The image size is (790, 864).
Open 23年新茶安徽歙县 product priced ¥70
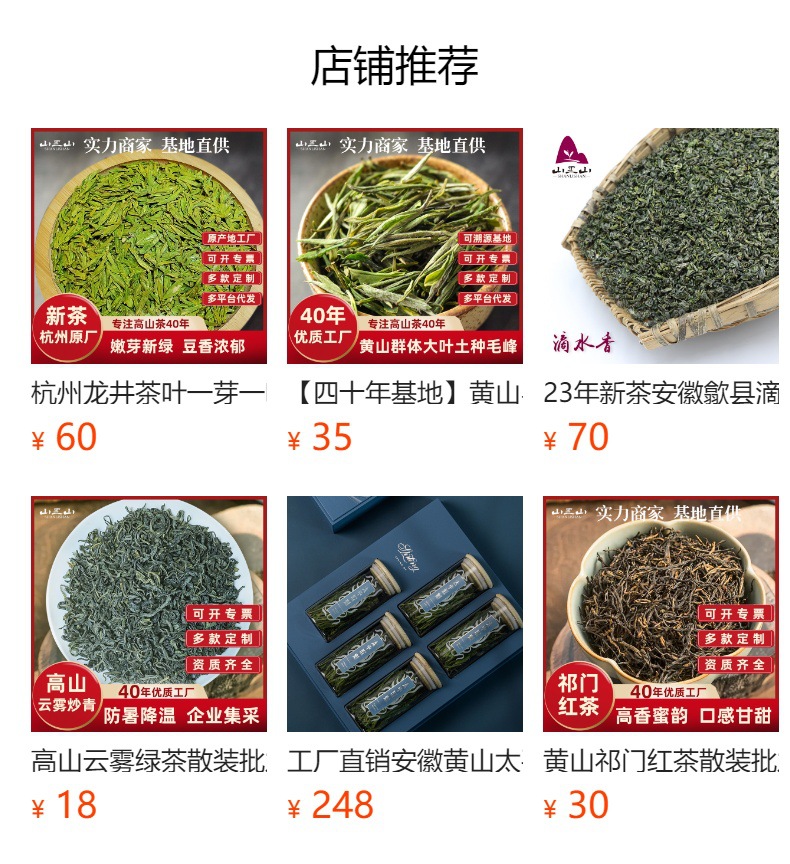[x=661, y=246]
